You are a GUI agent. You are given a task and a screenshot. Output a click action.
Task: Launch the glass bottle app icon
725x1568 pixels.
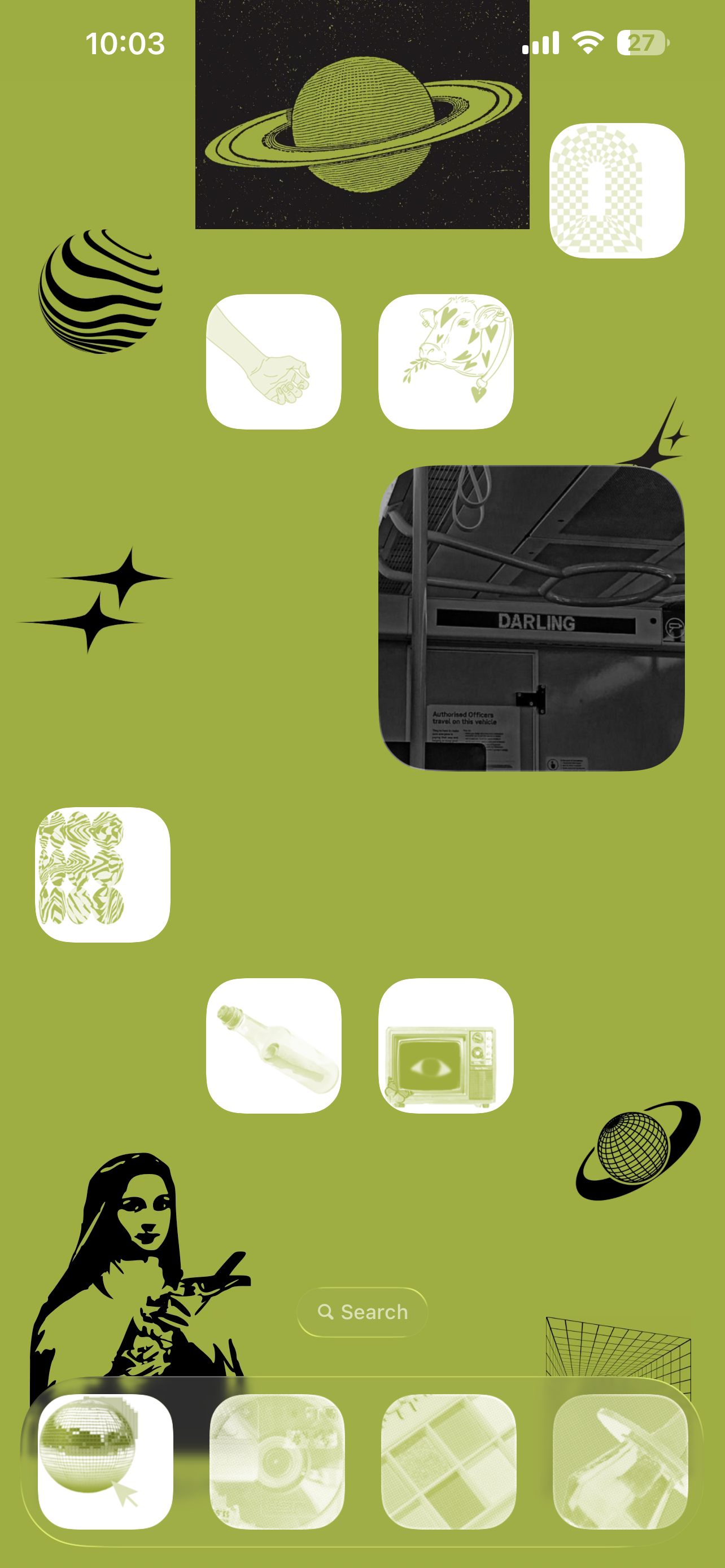(x=273, y=1045)
